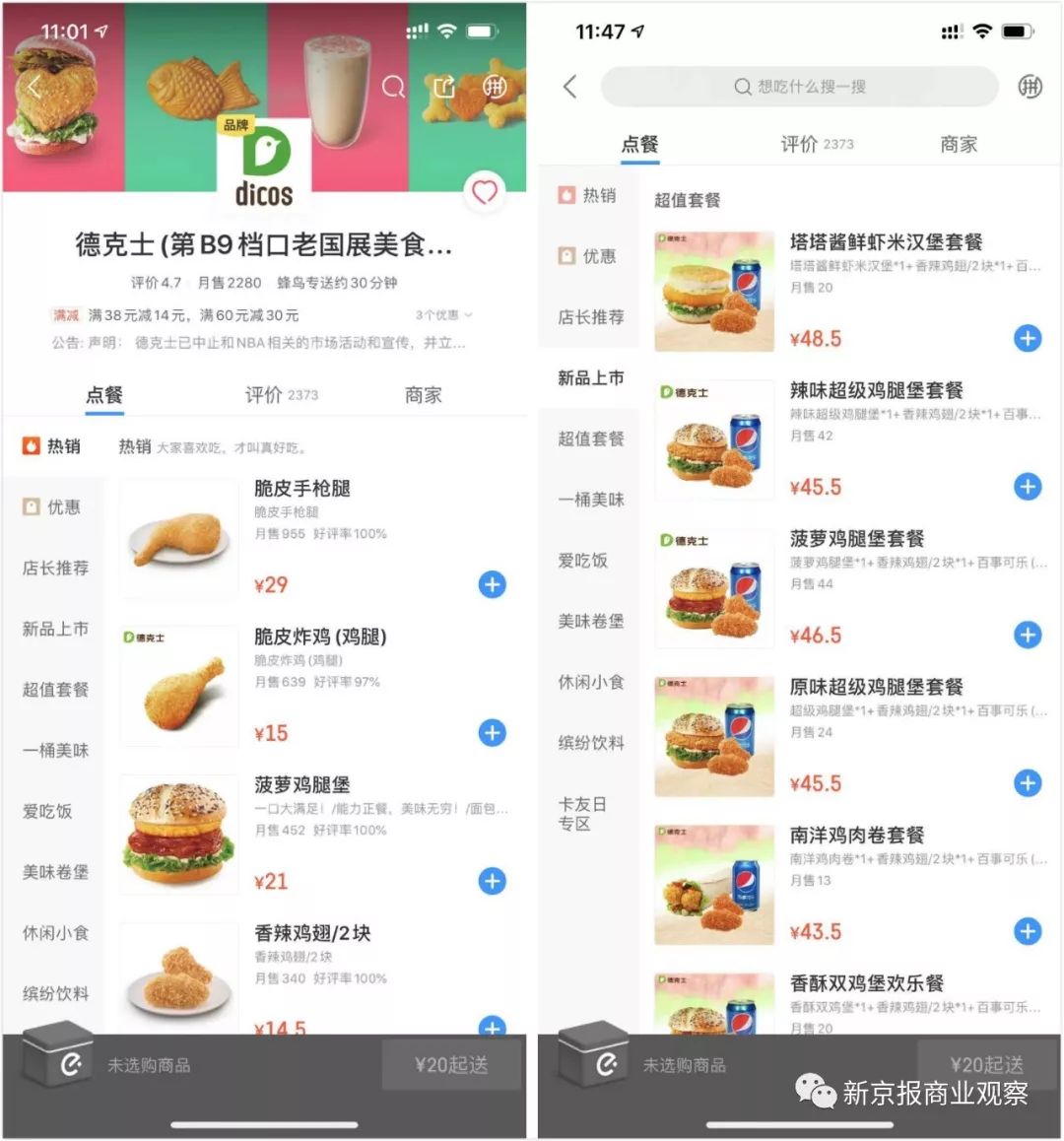
Task: Tap the search bar 想吃什么搜一搜
Action: click(x=798, y=87)
